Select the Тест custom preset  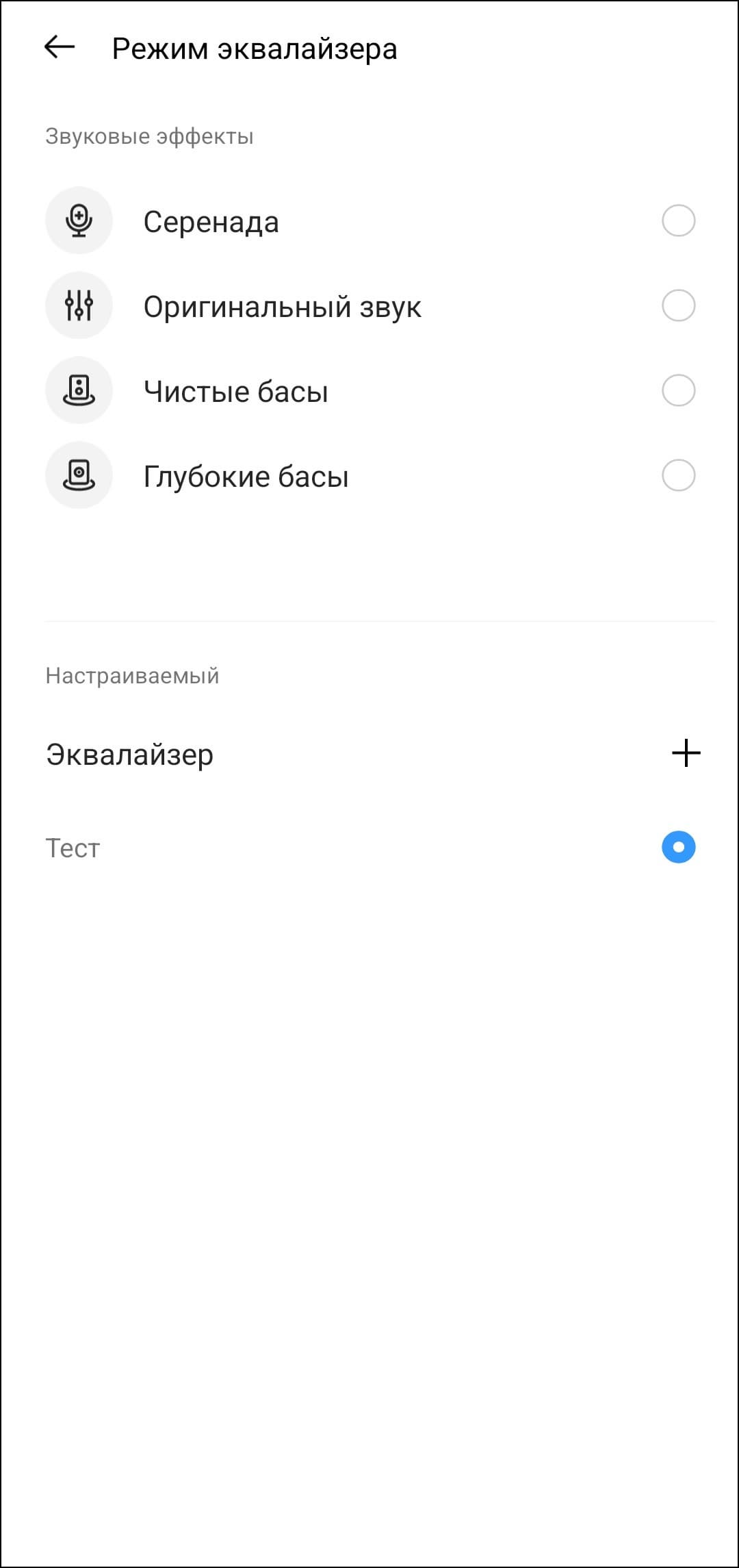(x=678, y=848)
